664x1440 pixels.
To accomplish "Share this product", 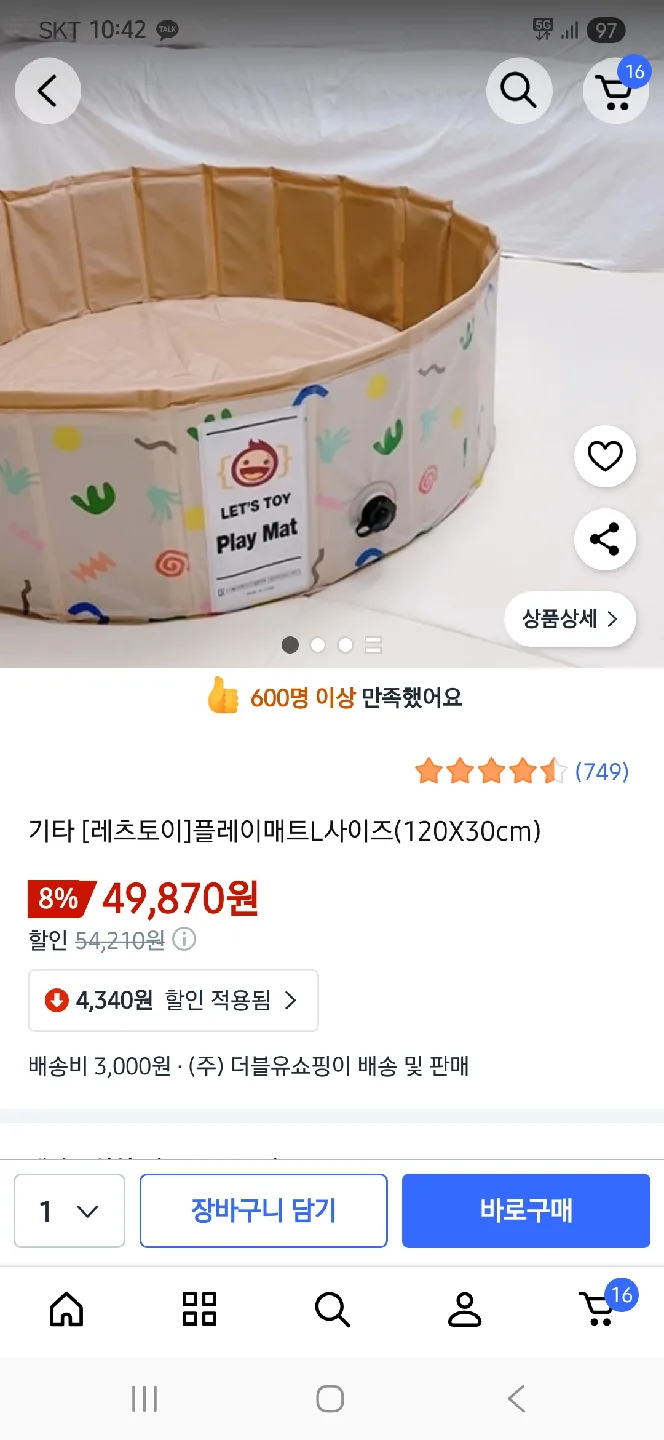I will (605, 540).
